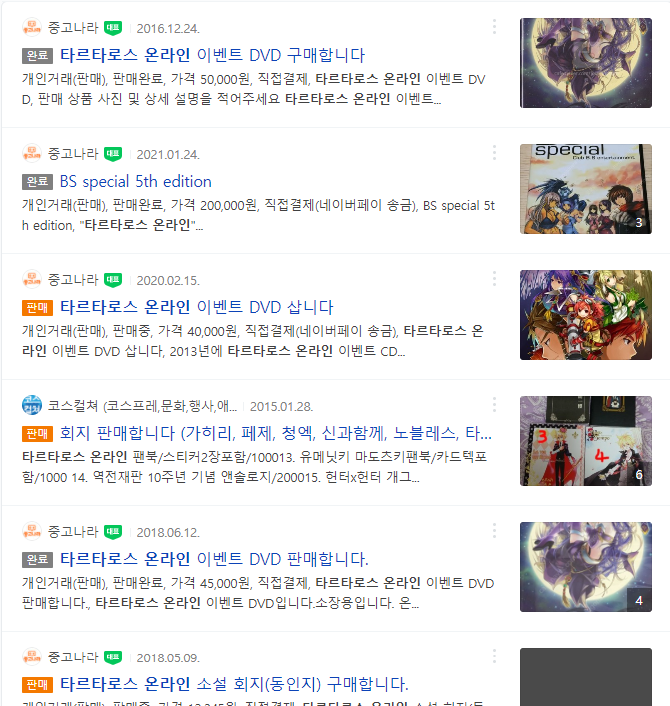Open overflow menu for the 2018.06.12. post

(494, 531)
